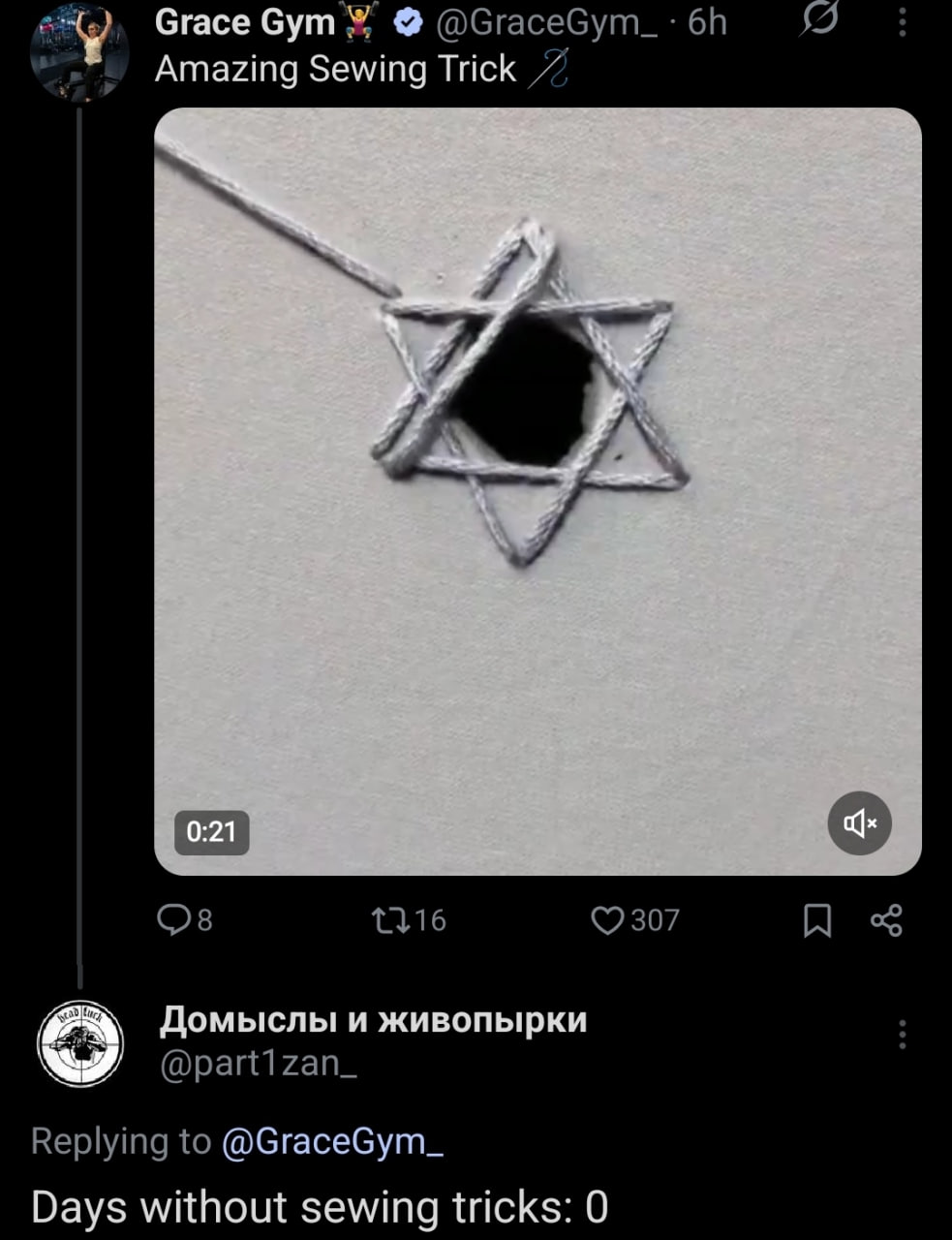This screenshot has height=1240, width=952.
Task: Open overflow menu on Grace Gym's post
Action: [902, 20]
